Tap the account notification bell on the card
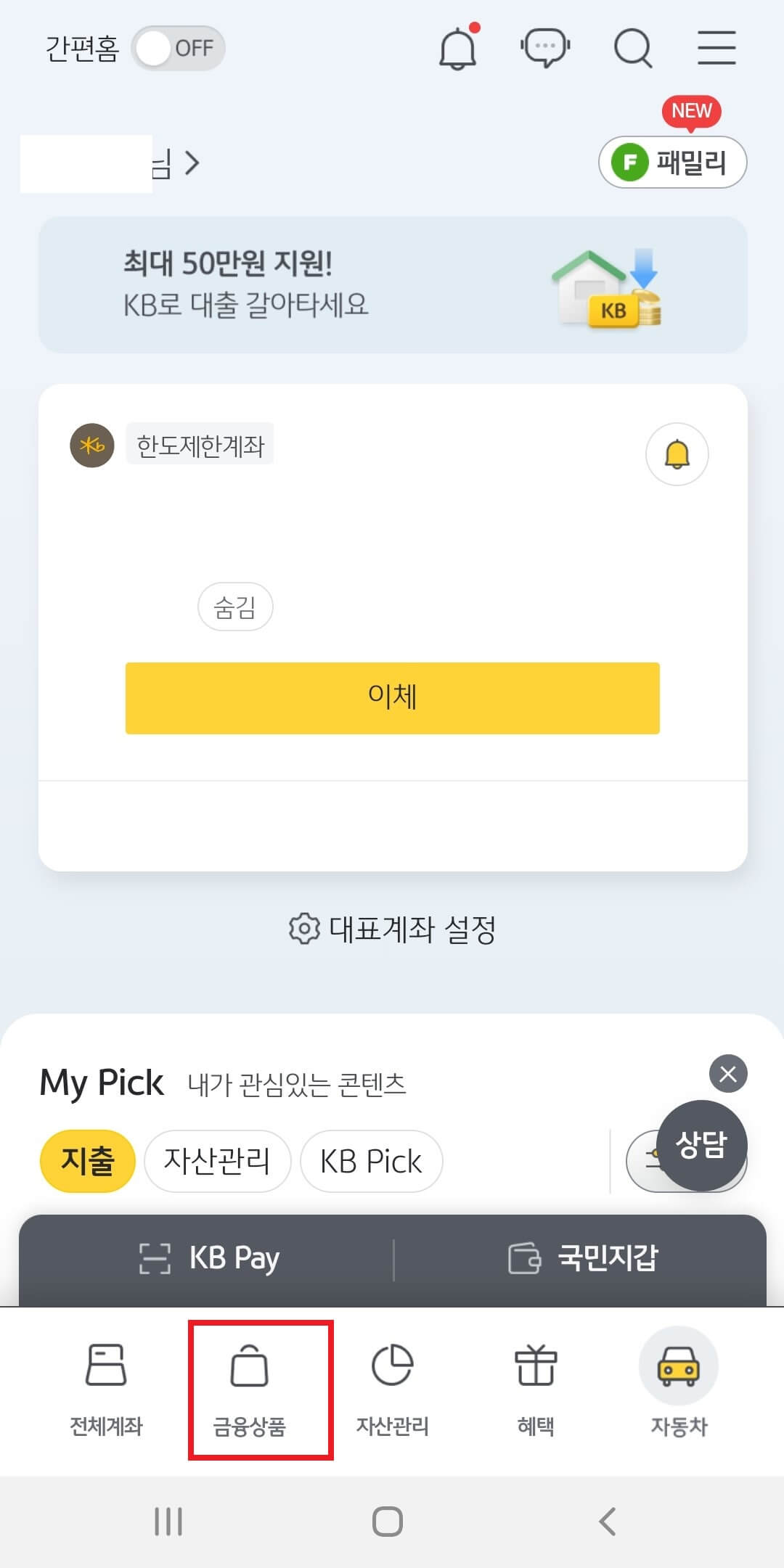Viewport: 784px width, 1568px height. tap(677, 453)
